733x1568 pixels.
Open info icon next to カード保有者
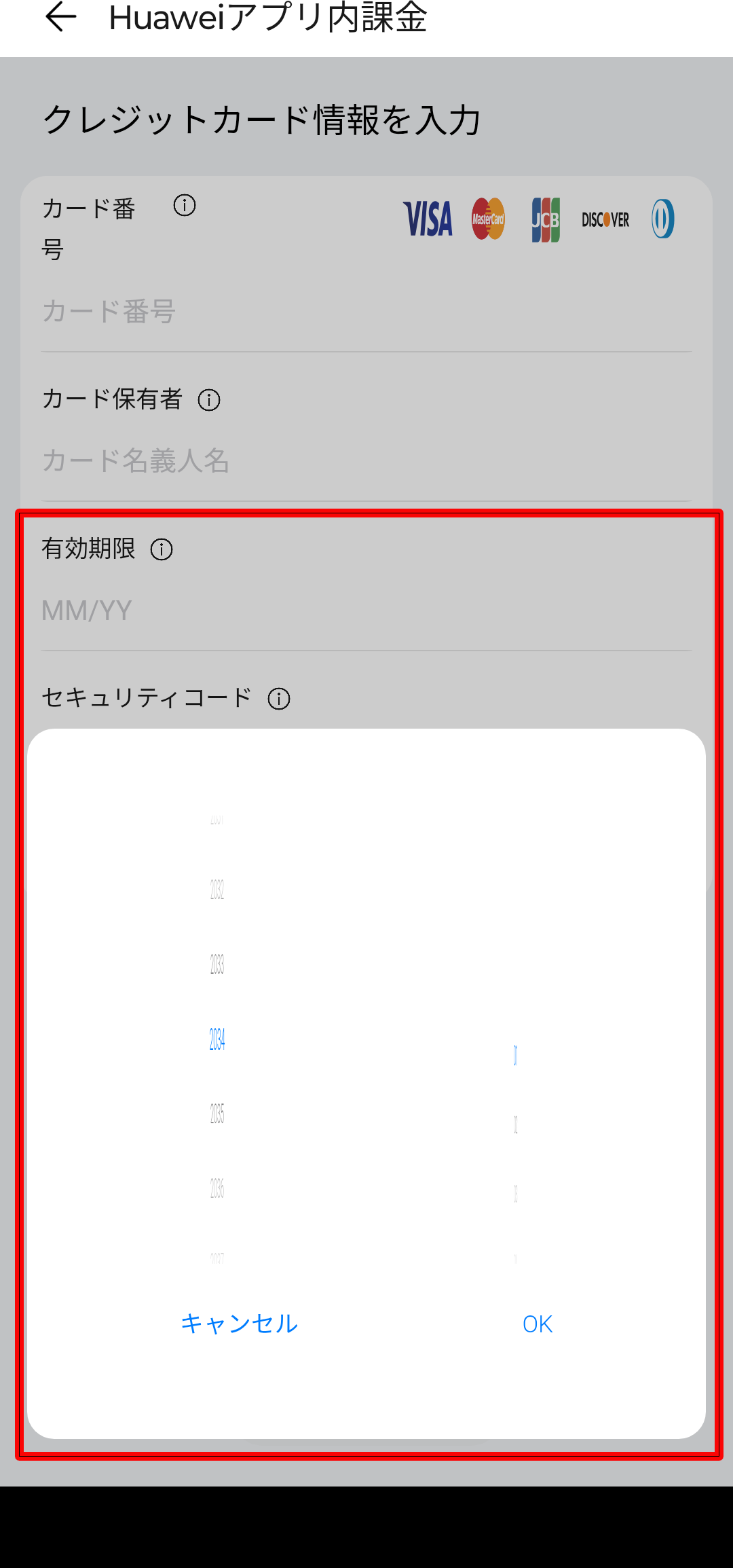(x=209, y=400)
